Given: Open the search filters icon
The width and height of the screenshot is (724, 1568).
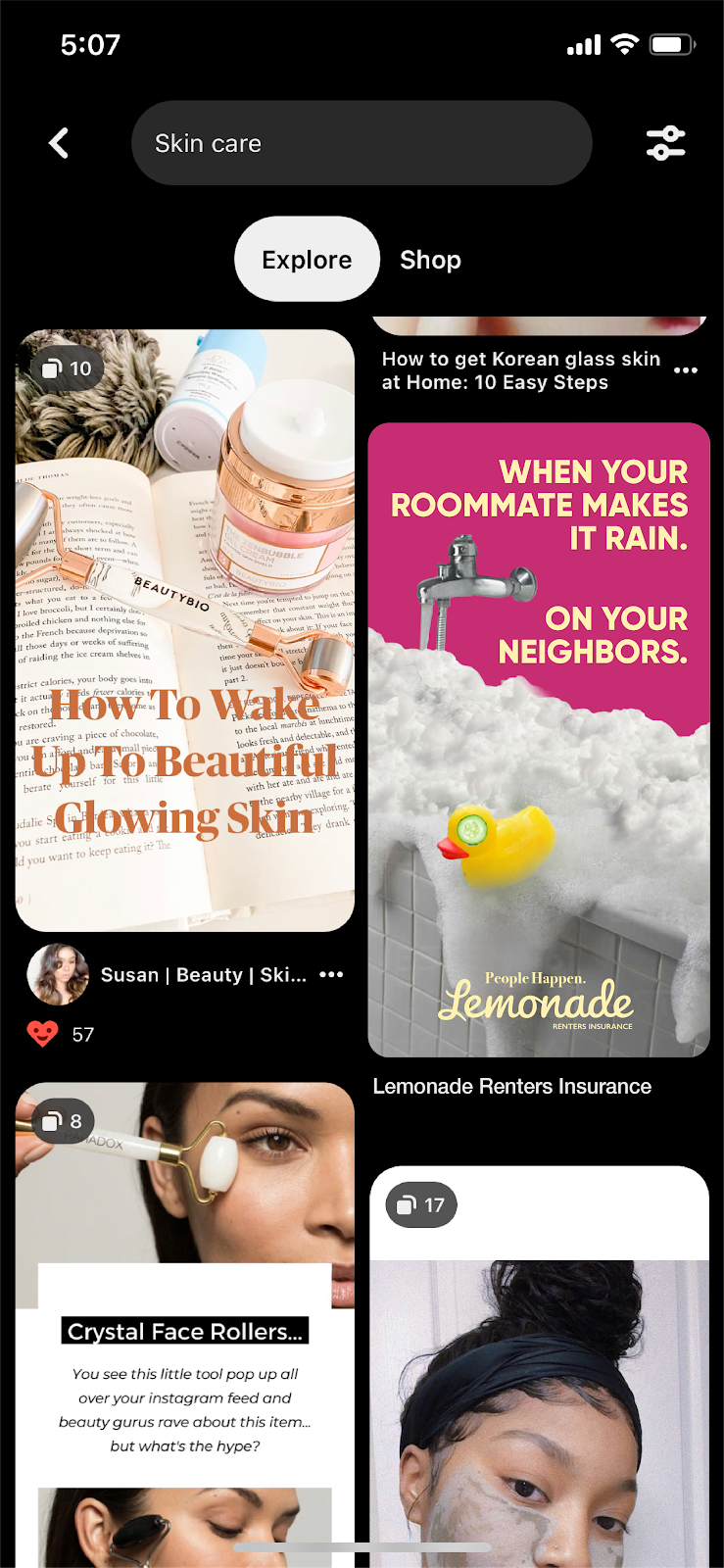Looking at the screenshot, I should click(x=665, y=143).
